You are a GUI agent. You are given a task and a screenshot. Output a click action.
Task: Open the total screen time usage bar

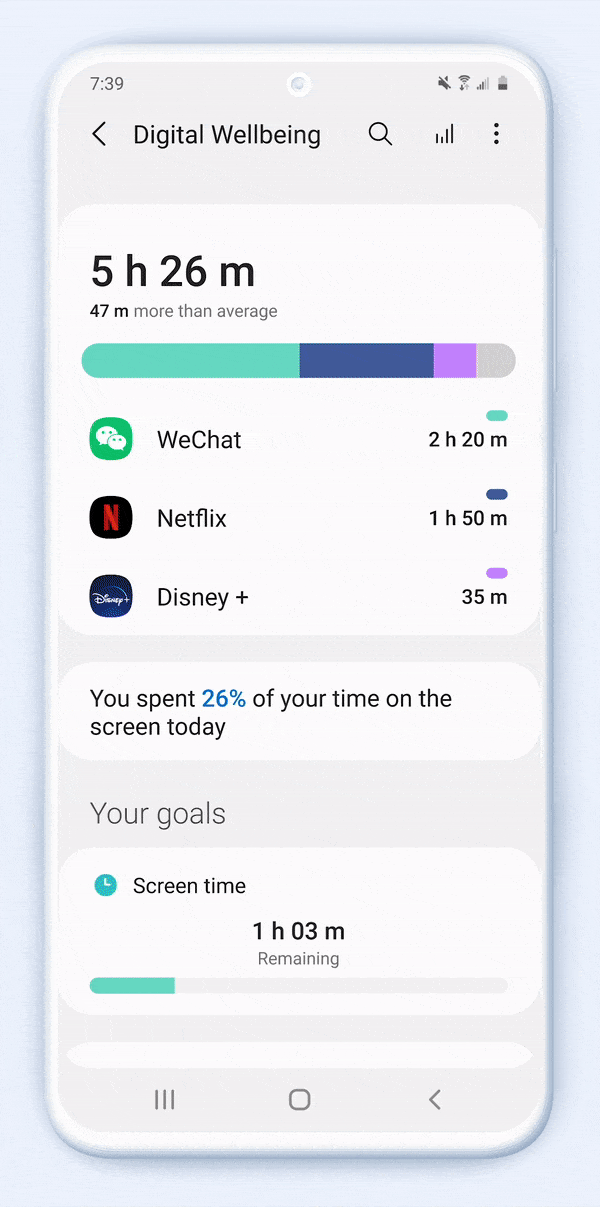[298, 361]
